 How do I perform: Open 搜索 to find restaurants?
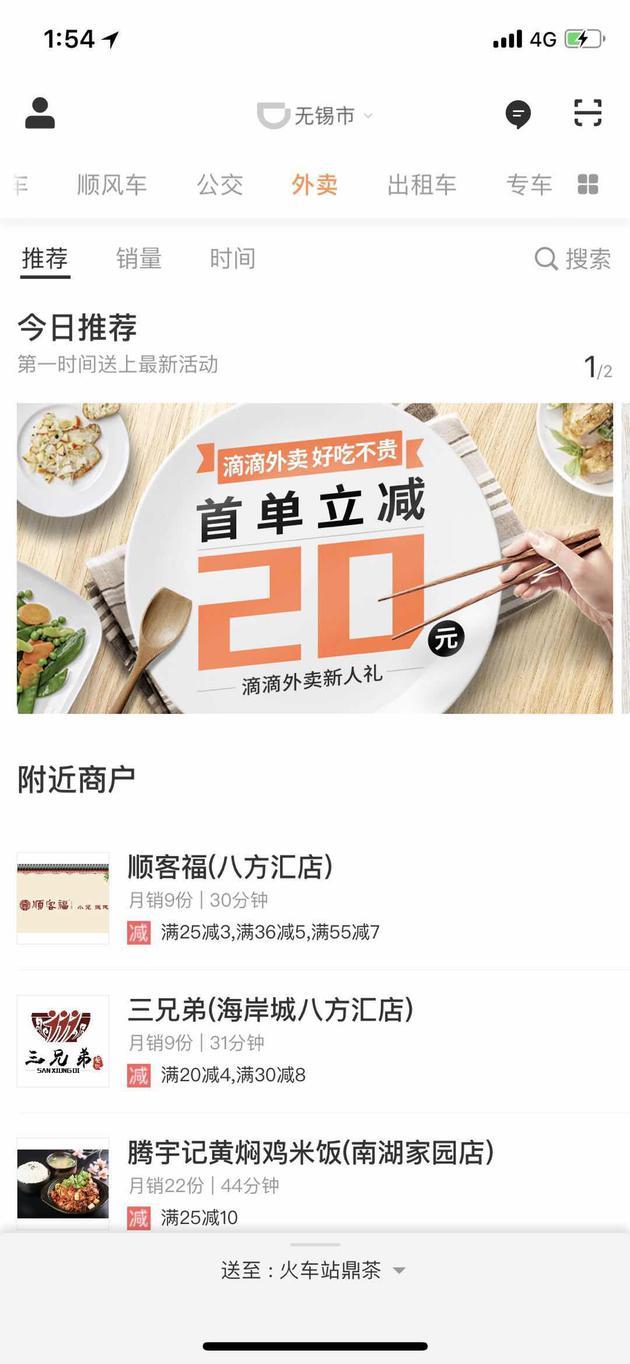click(573, 259)
